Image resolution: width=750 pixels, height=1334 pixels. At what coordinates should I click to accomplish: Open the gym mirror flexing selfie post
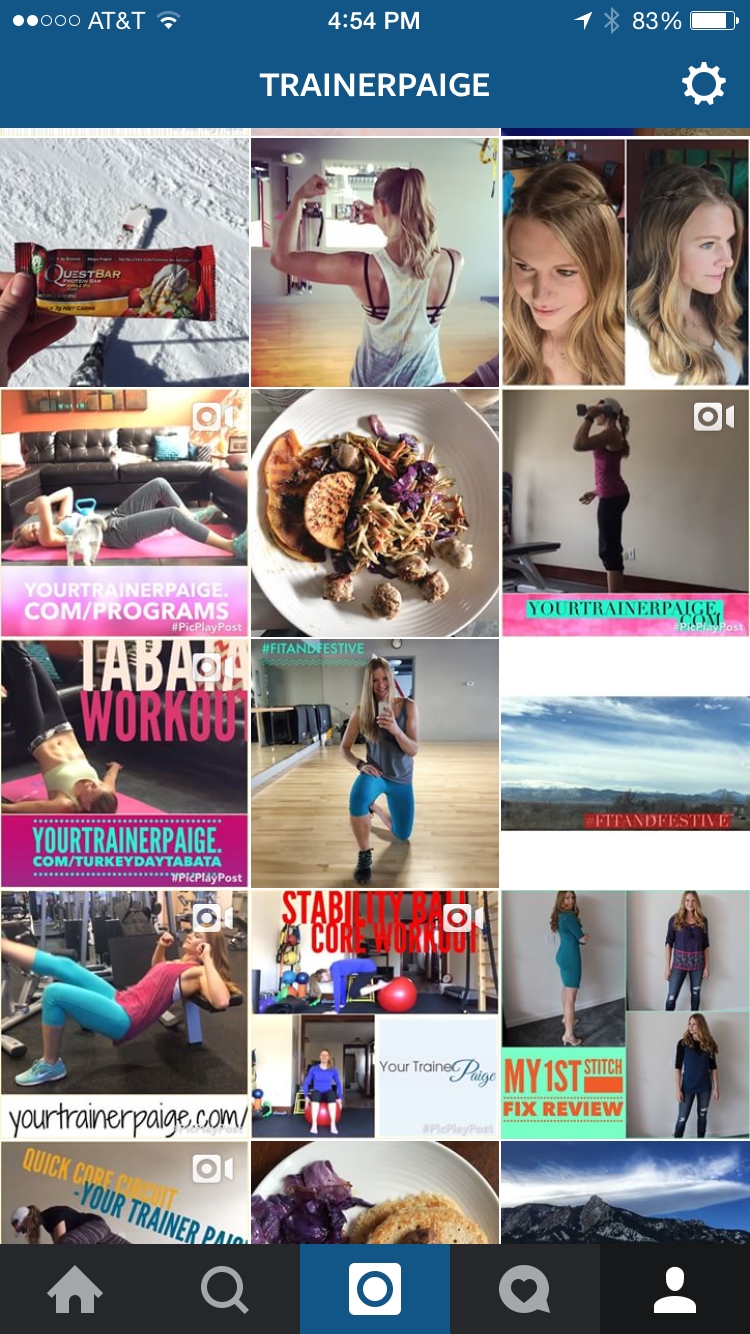375,262
